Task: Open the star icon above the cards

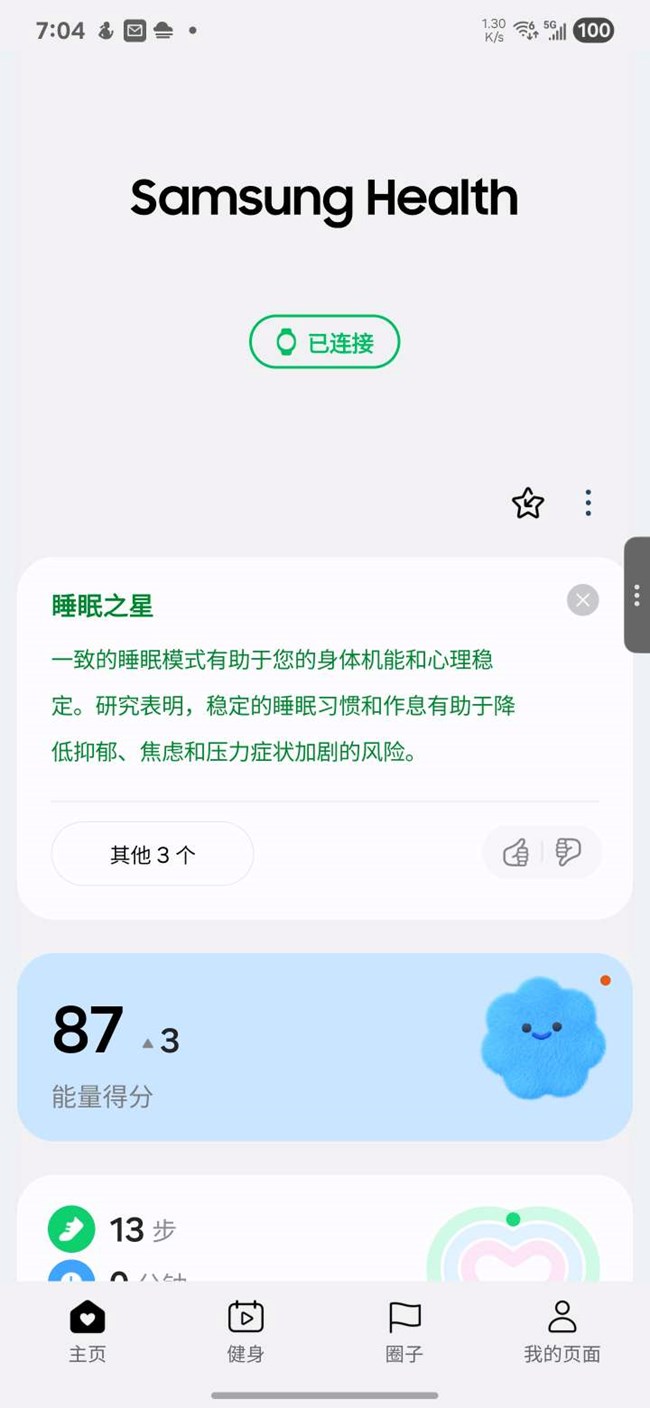Action: click(x=527, y=503)
